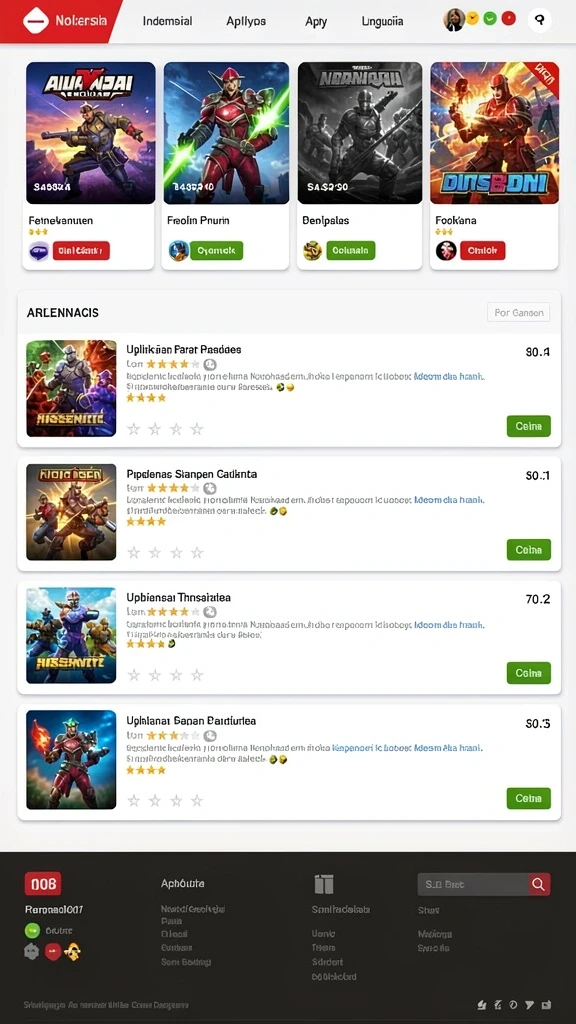Screen dimensions: 576x1024
Task: Tap the footer search field
Action: [x=473, y=884]
